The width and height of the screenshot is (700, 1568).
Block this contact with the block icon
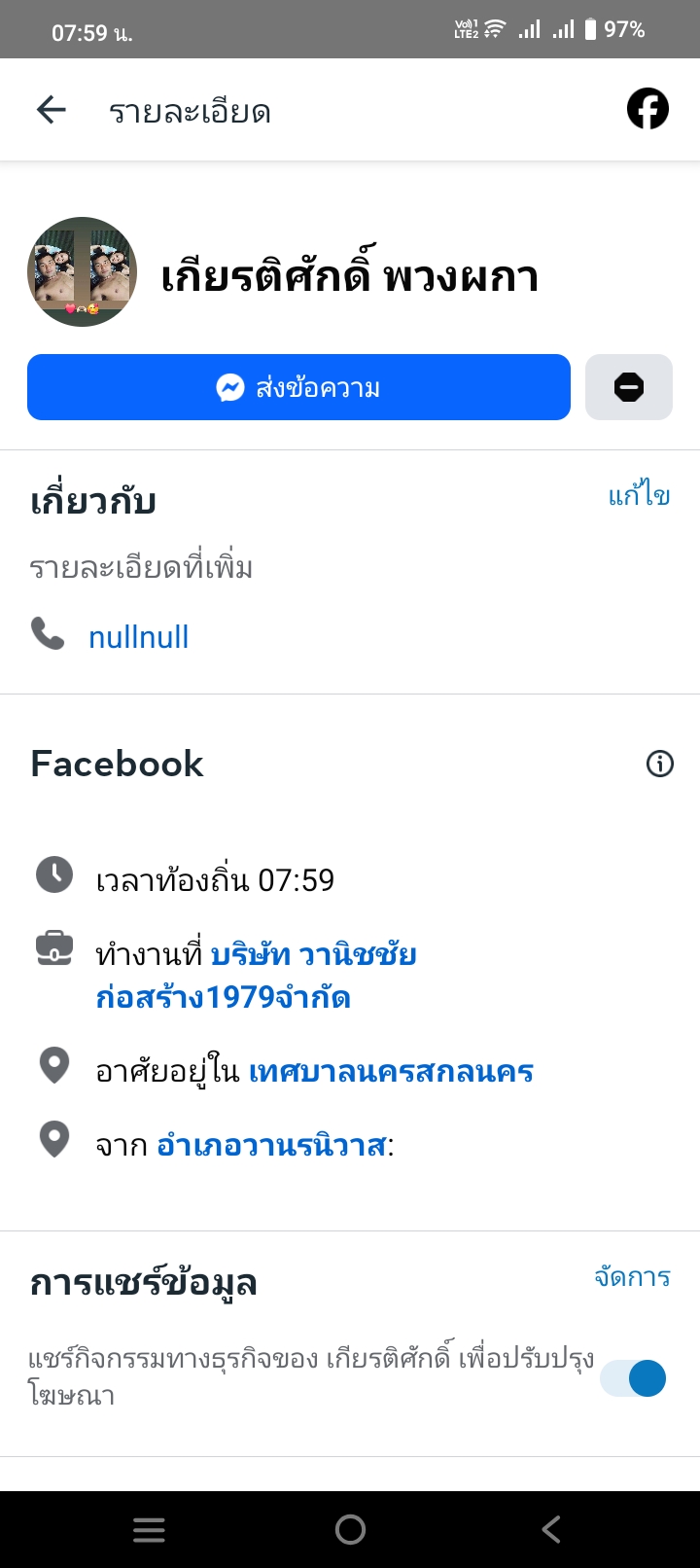tap(628, 387)
